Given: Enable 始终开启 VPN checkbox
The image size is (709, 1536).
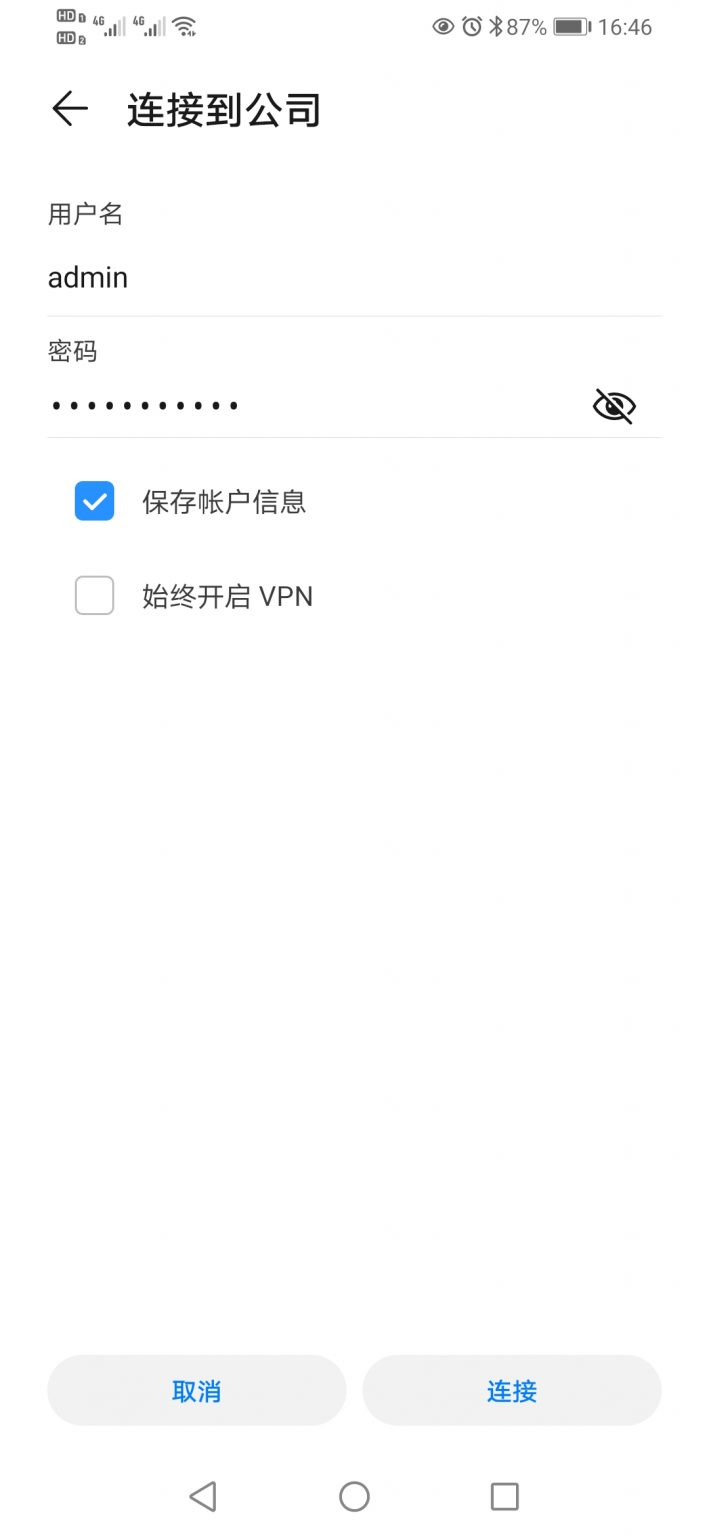Looking at the screenshot, I should tap(95, 596).
